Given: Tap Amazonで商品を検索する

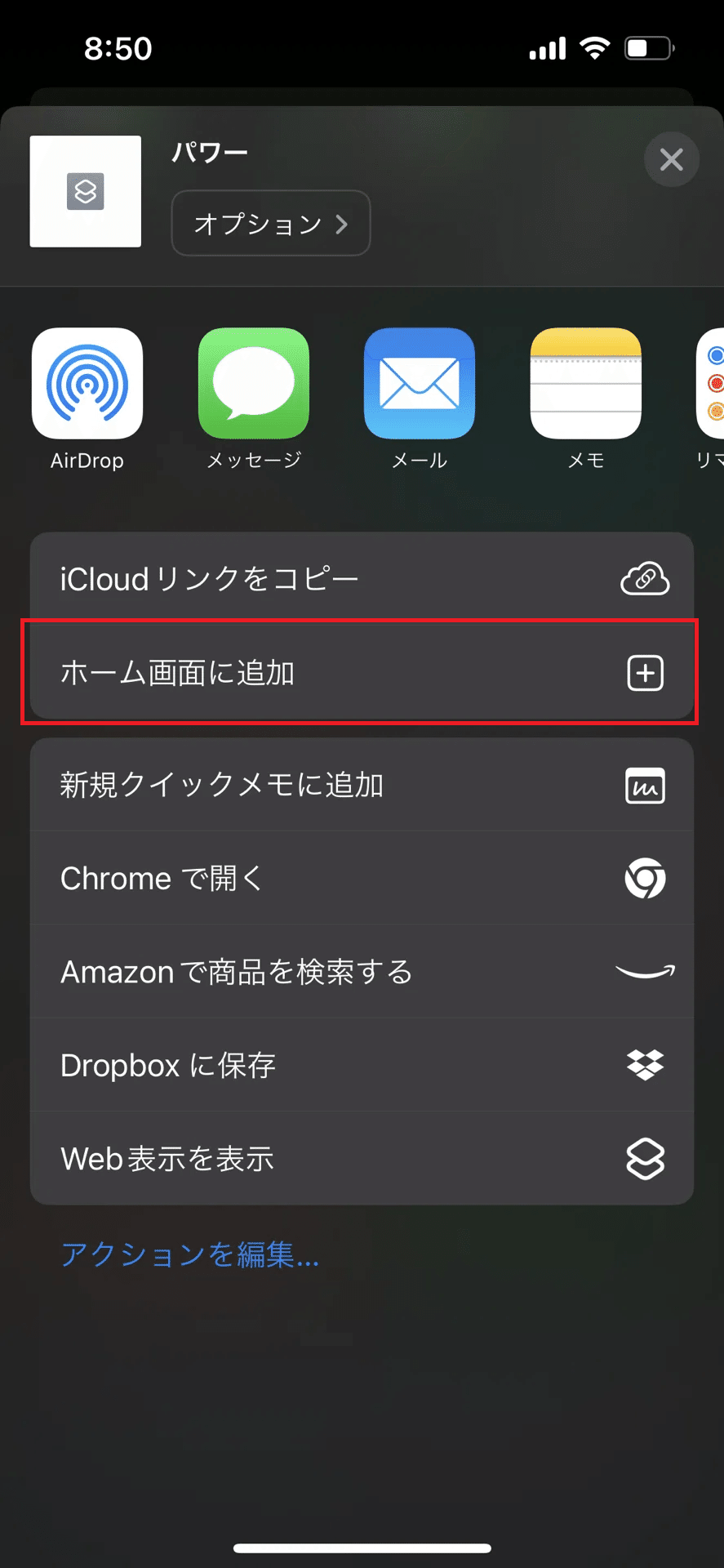Looking at the screenshot, I should tap(362, 971).
